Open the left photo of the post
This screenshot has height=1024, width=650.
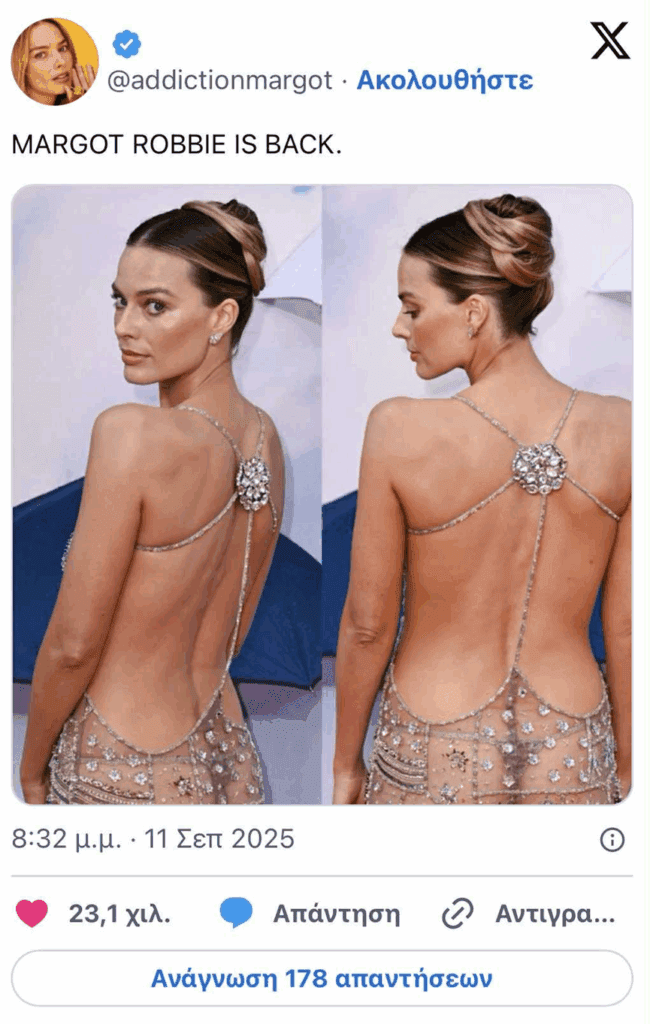(x=167, y=494)
